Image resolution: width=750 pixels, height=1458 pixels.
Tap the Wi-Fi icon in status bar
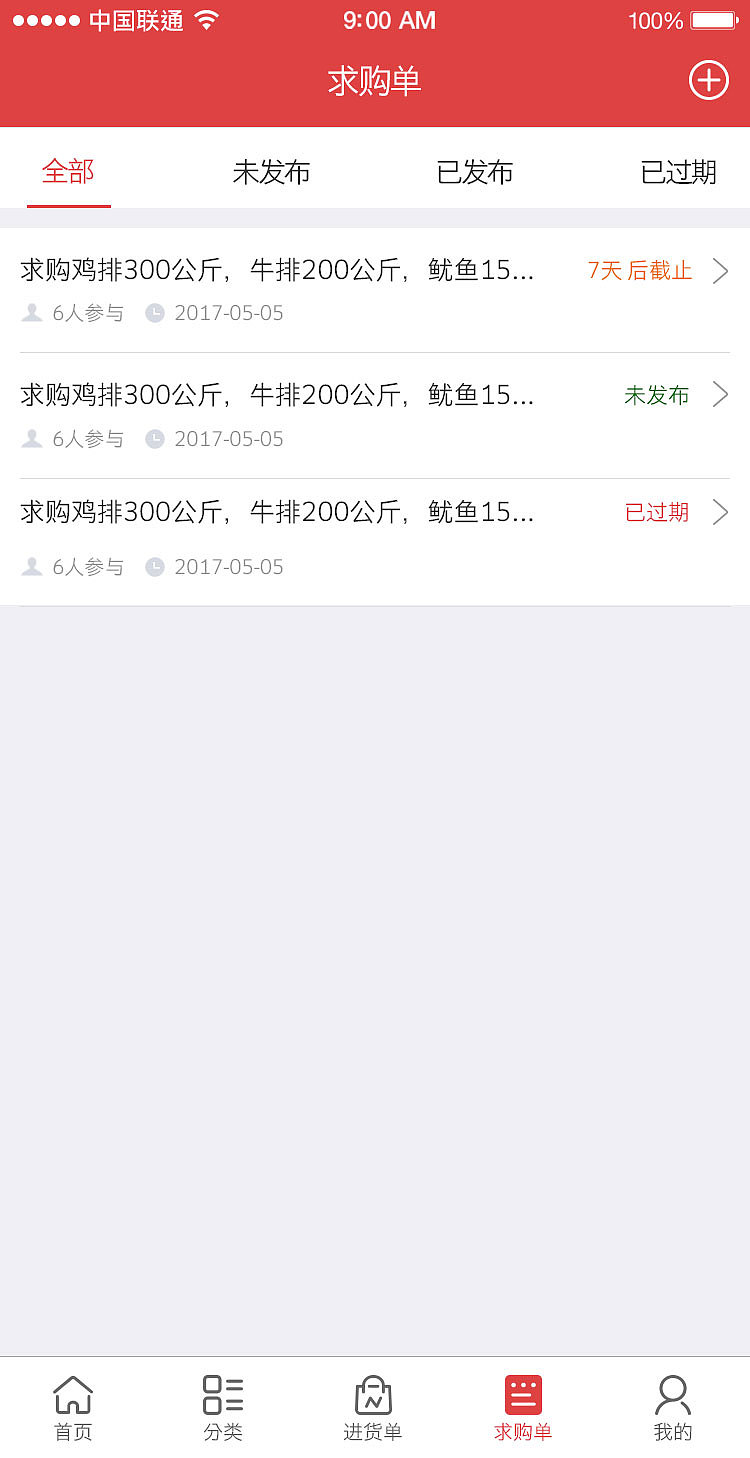point(206,18)
